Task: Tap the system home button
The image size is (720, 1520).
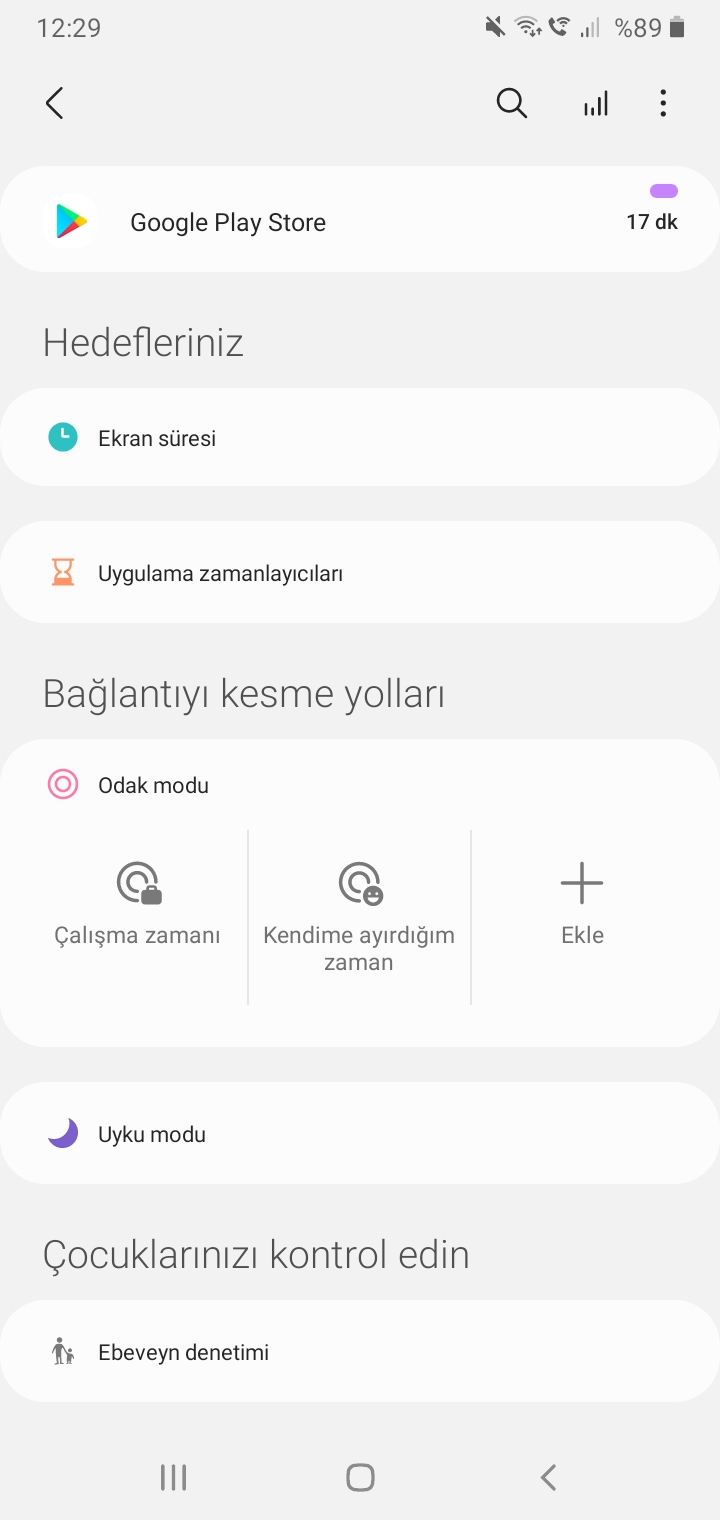Action: [360, 1477]
